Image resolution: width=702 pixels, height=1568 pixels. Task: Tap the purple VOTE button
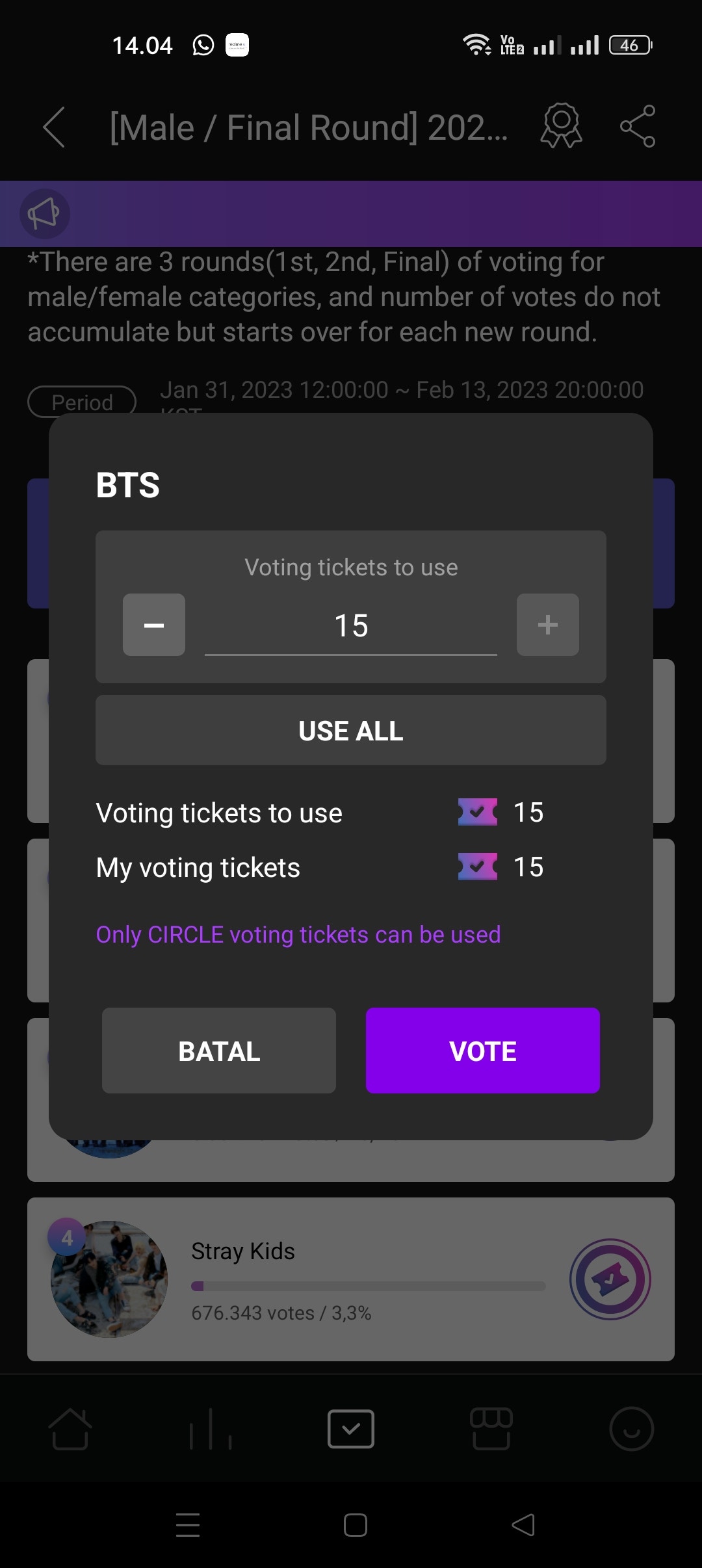pos(482,1051)
